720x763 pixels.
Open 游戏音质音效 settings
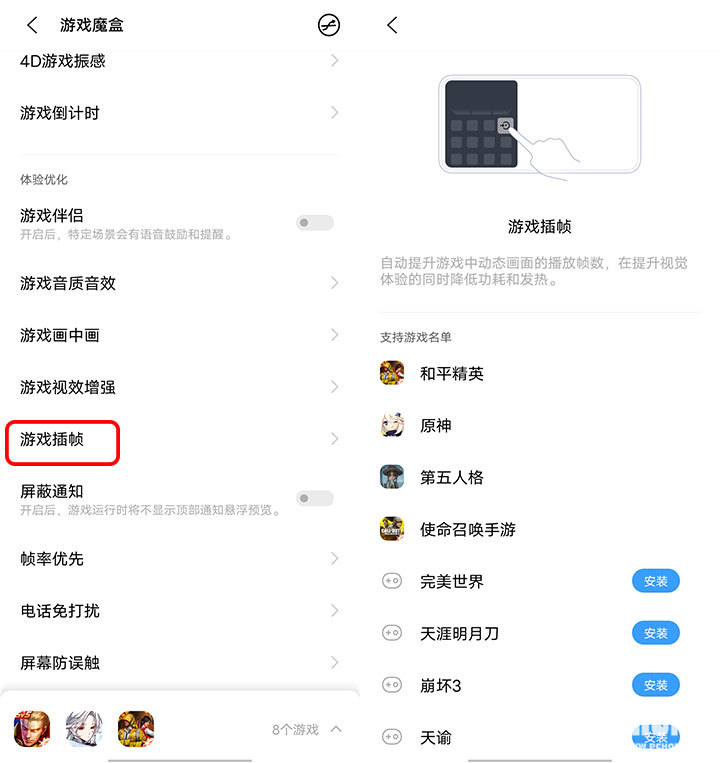click(180, 283)
